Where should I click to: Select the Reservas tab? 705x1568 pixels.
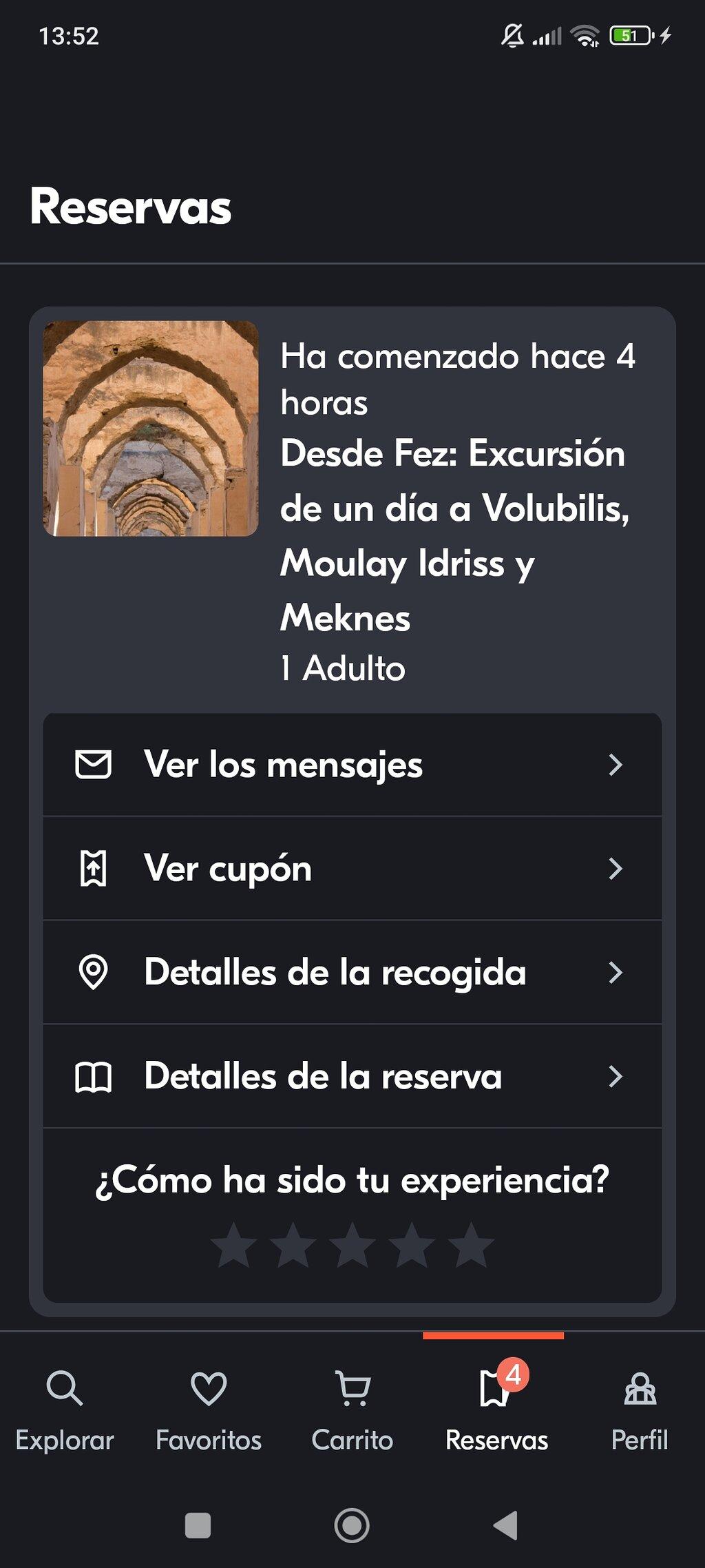pos(496,1410)
